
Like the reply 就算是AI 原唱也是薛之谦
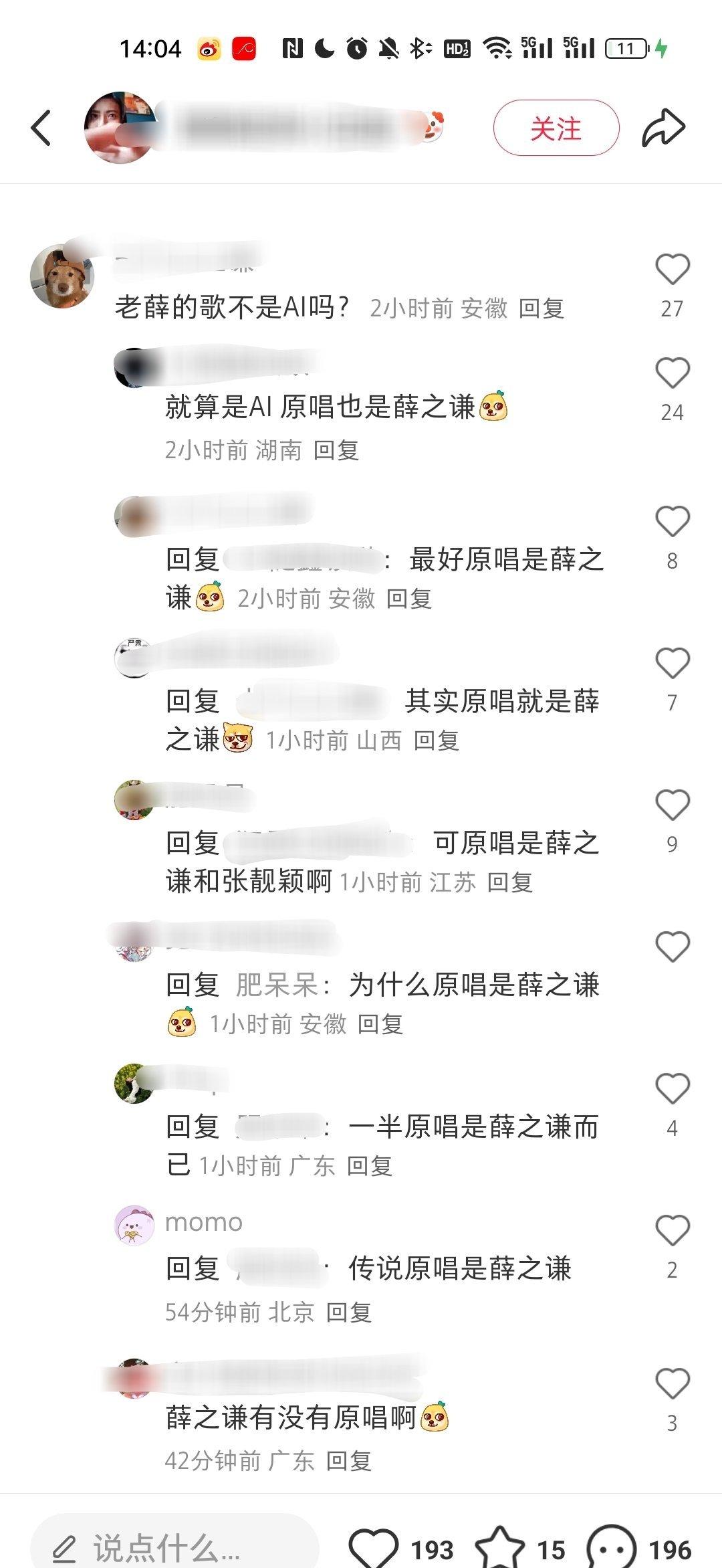pos(672,373)
